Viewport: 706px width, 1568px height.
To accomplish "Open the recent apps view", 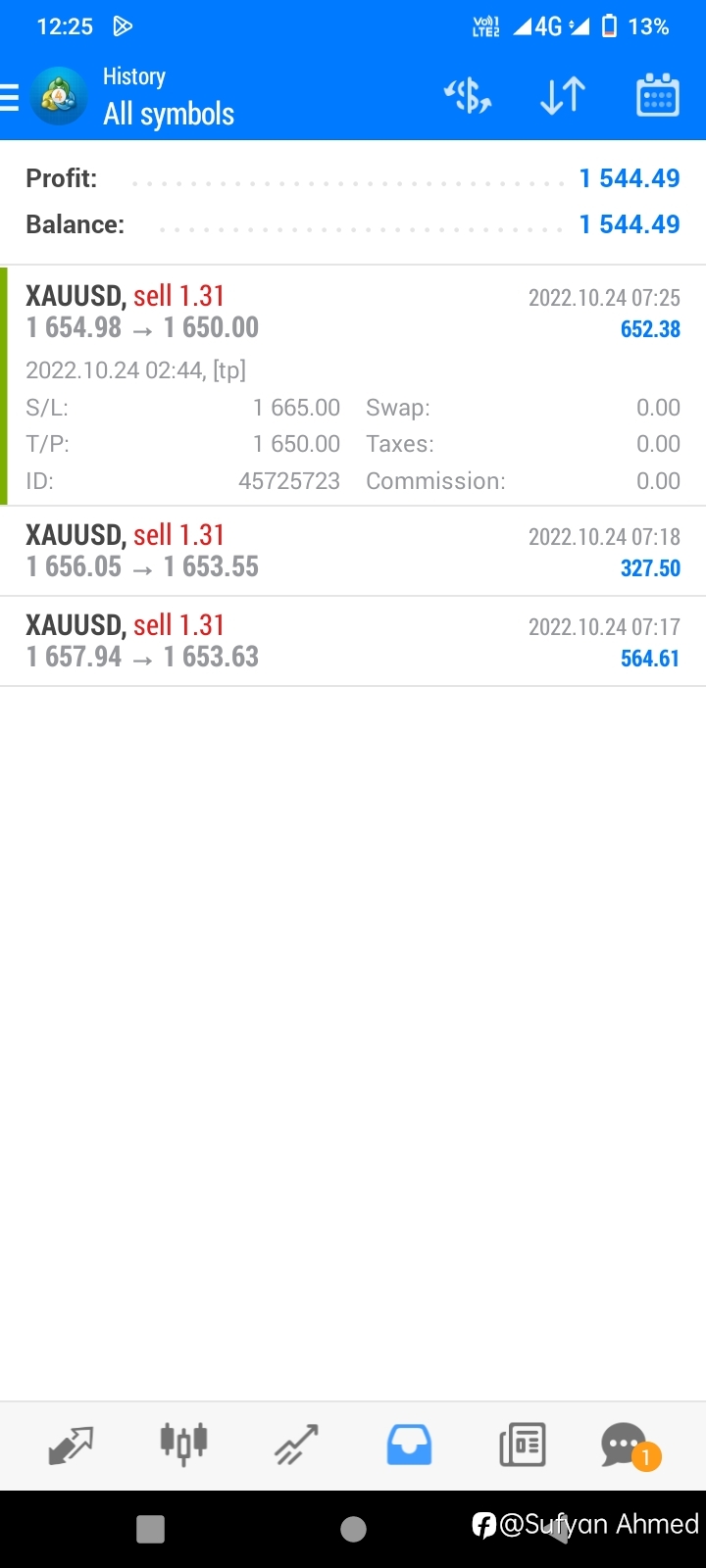I will pos(150,1529).
